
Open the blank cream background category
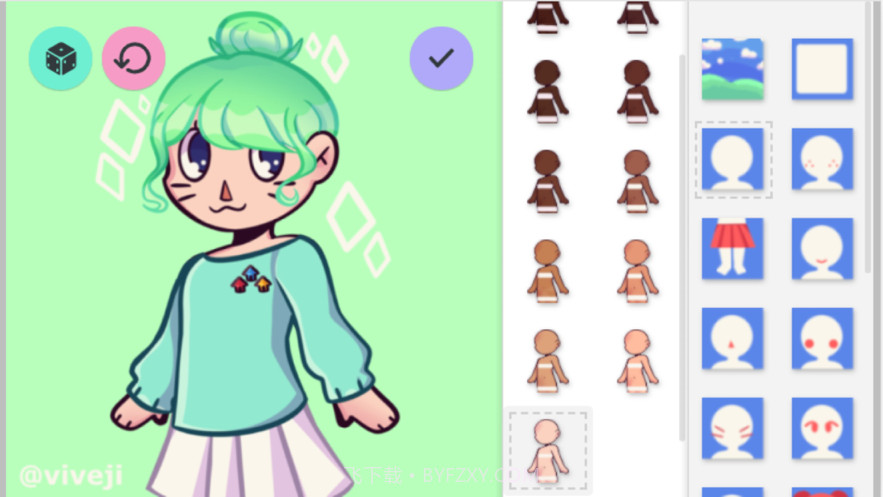822,69
